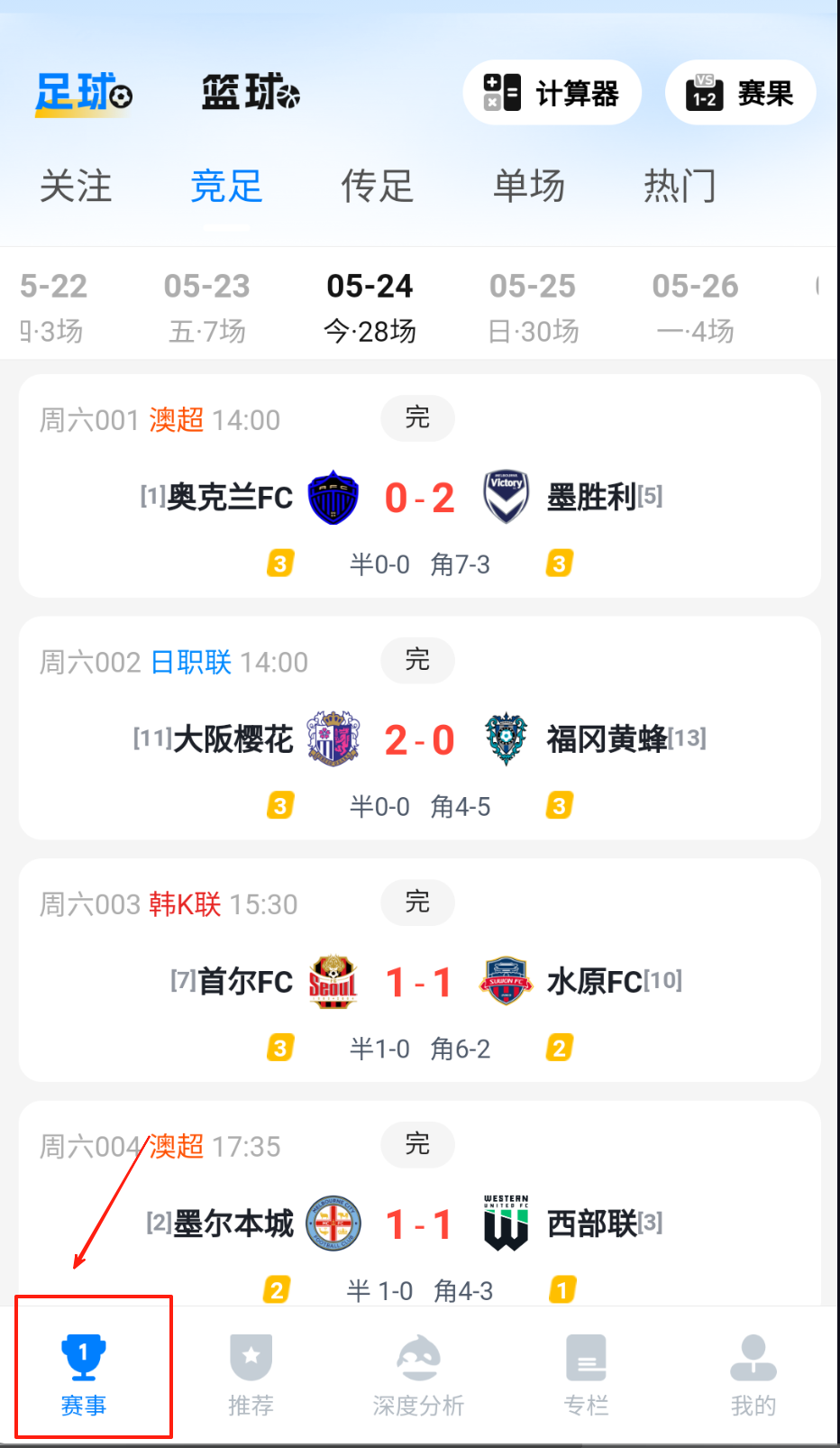Image resolution: width=840 pixels, height=1448 pixels.
Task: Switch to the 篮球 basketball section
Action: coord(250,93)
